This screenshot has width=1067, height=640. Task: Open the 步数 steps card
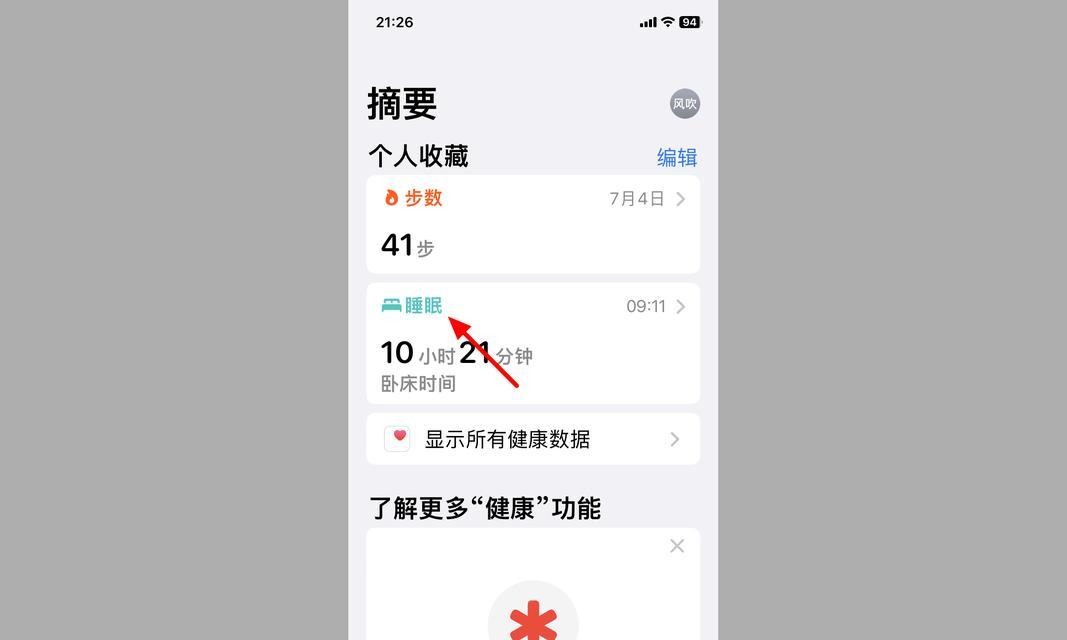pyautogui.click(x=532, y=224)
